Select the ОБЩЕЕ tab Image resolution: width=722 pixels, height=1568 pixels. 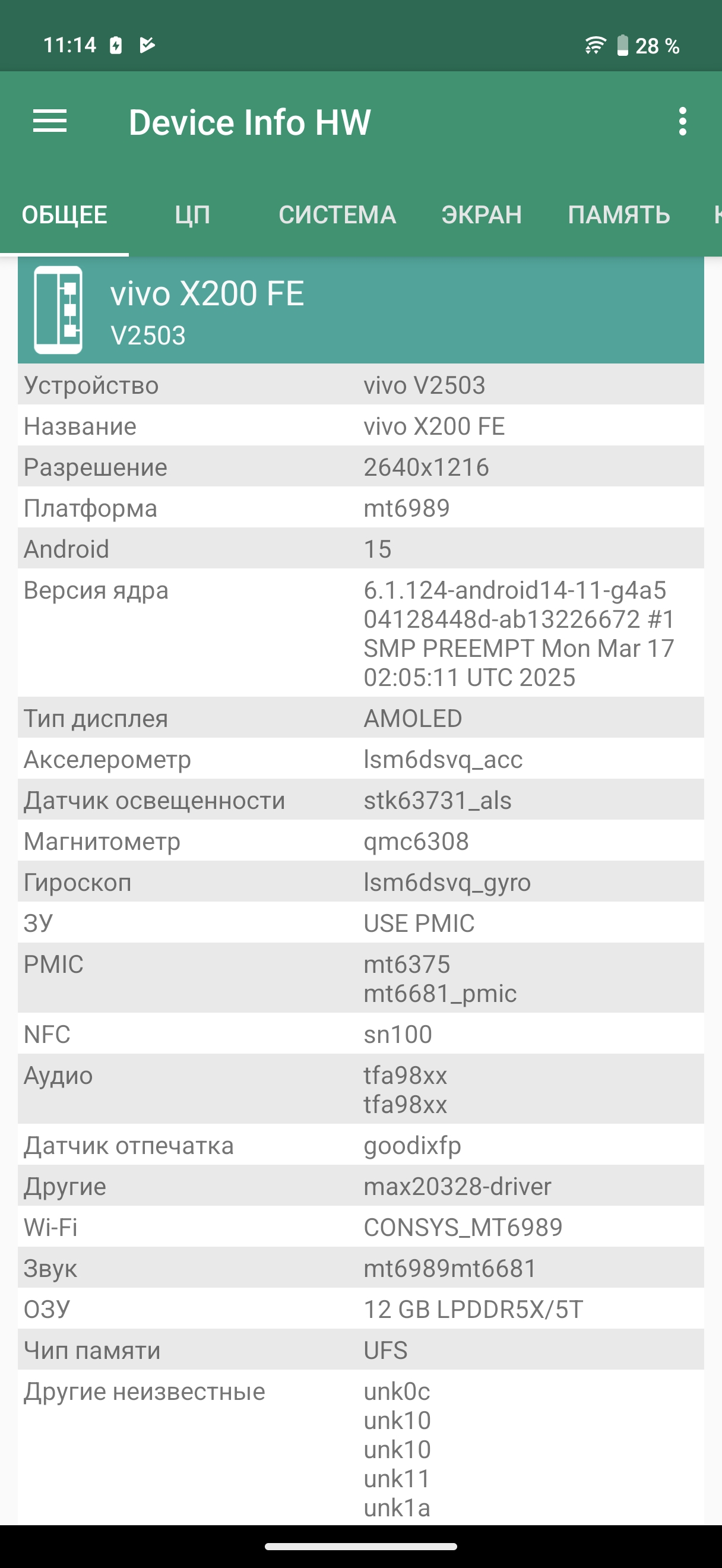click(x=65, y=215)
